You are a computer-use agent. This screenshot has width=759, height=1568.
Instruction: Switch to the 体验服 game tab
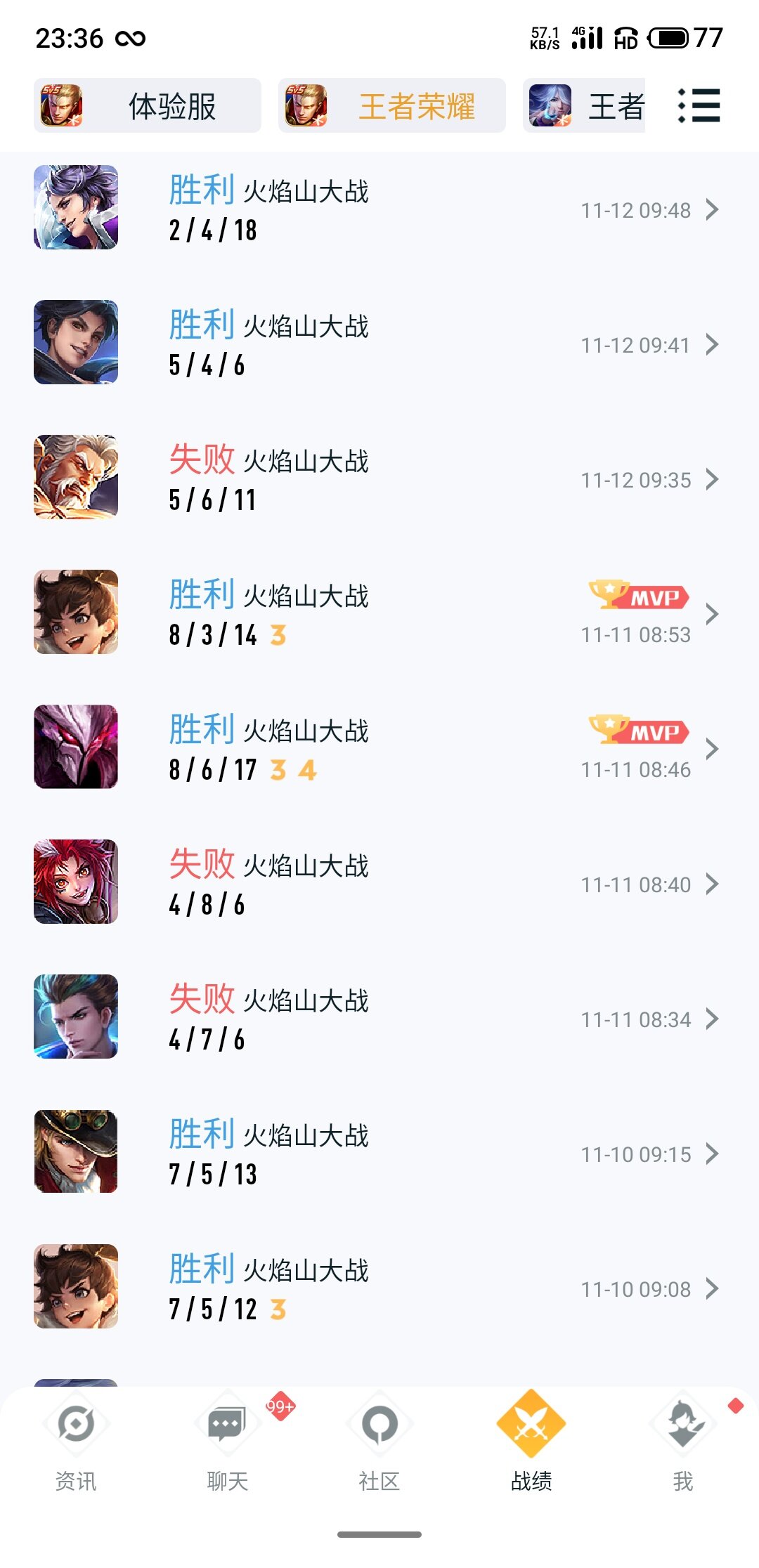(148, 106)
